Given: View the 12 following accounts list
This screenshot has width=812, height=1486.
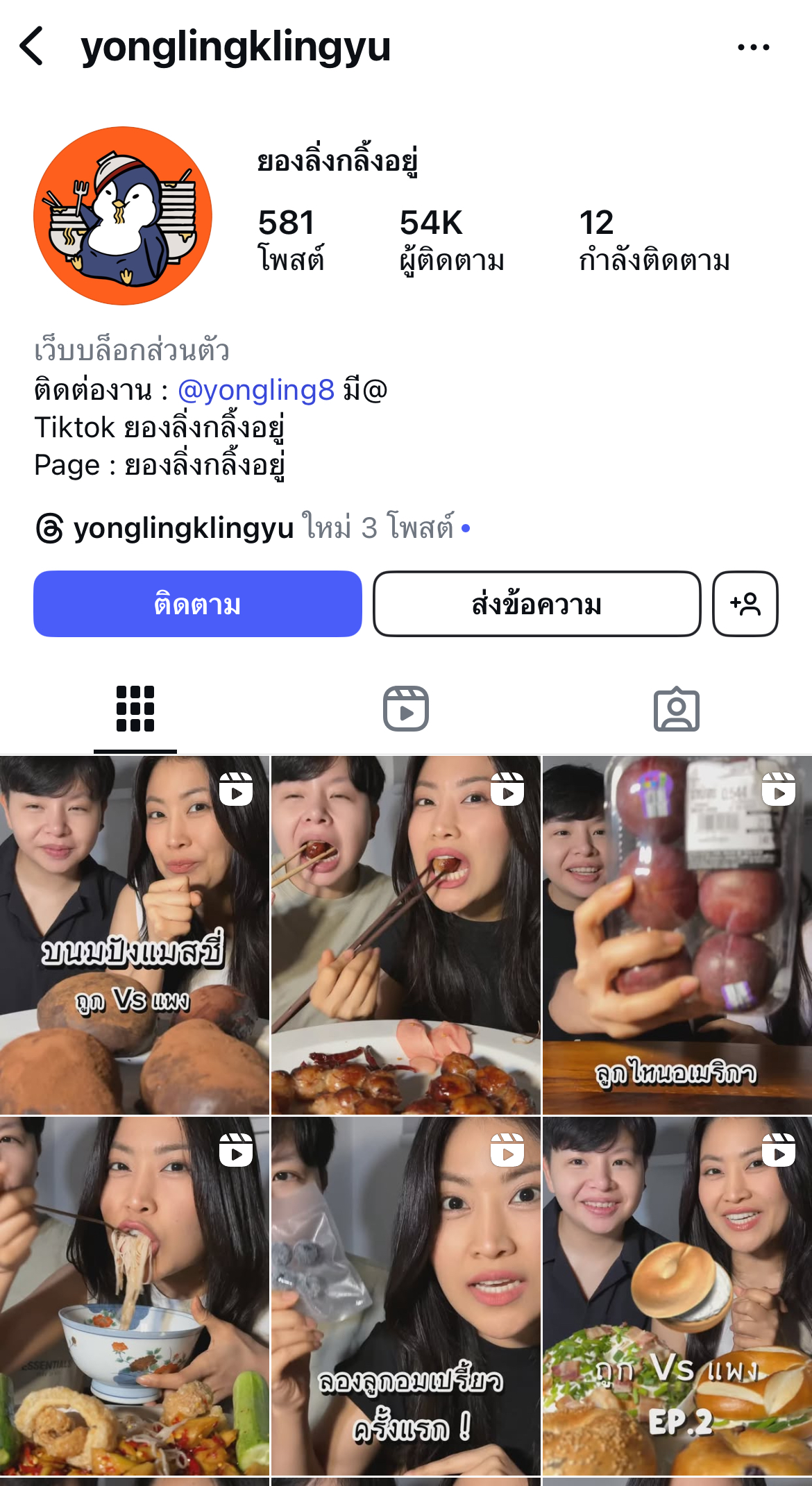Looking at the screenshot, I should point(654,240).
